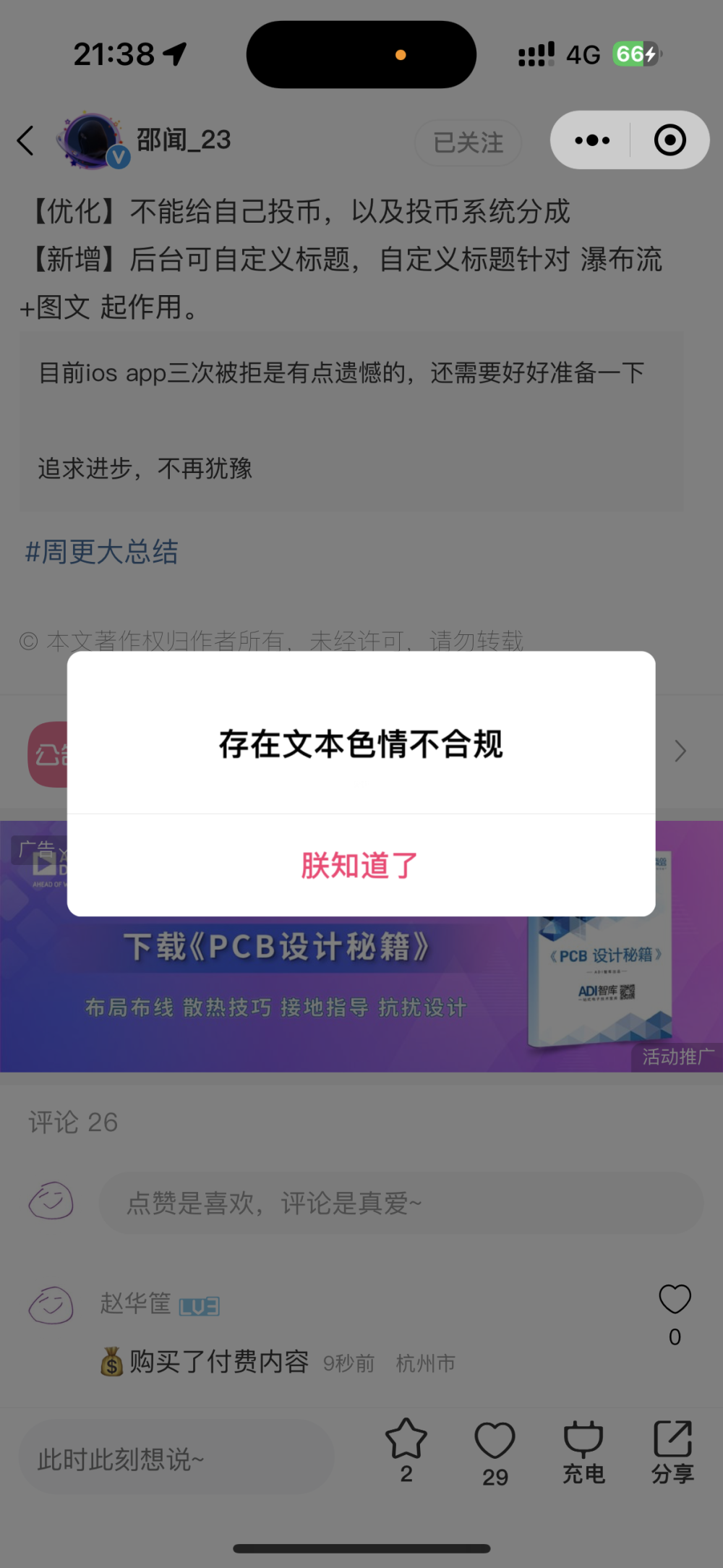Open 邵闻_23's profile avatar
Viewport: 723px width, 1568px height.
coord(92,140)
